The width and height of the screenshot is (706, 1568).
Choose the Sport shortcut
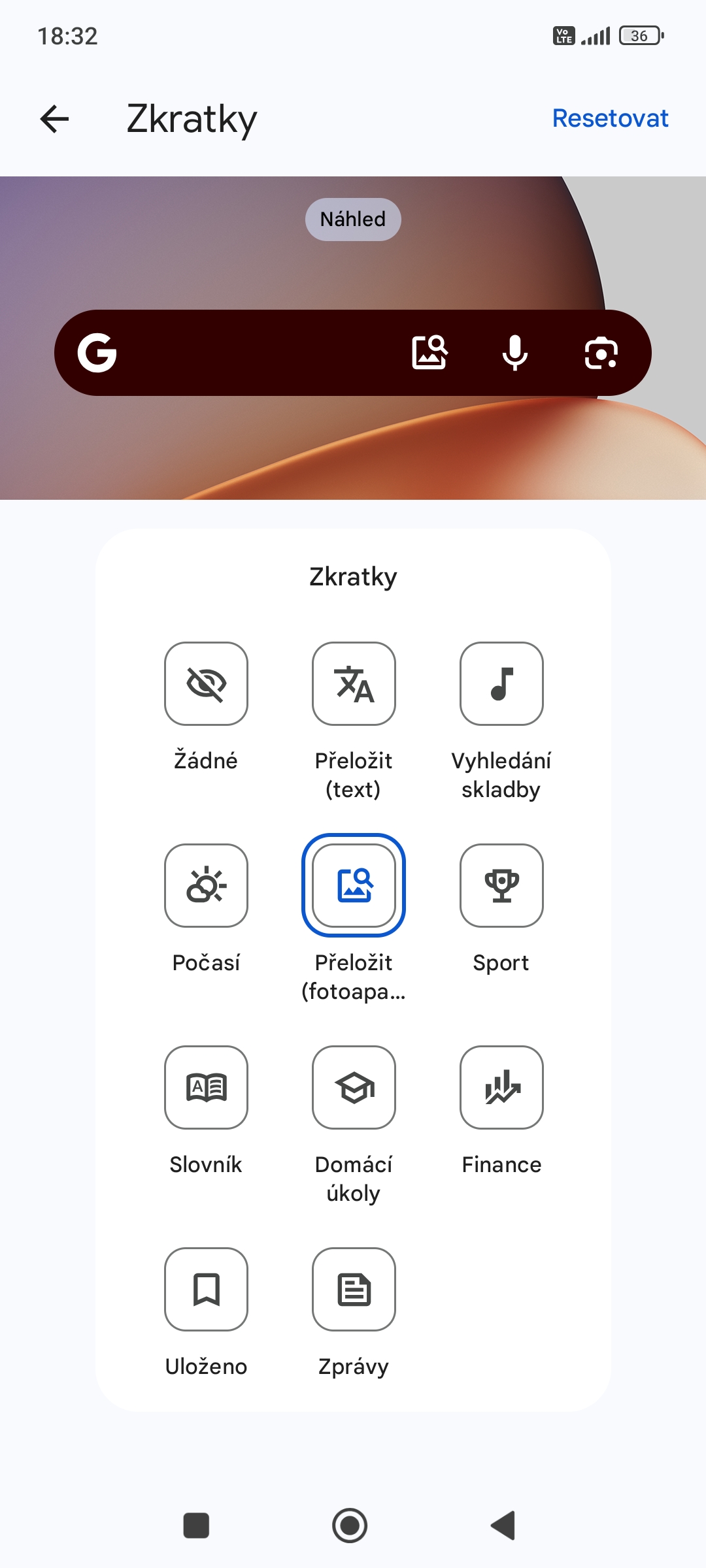tap(501, 885)
